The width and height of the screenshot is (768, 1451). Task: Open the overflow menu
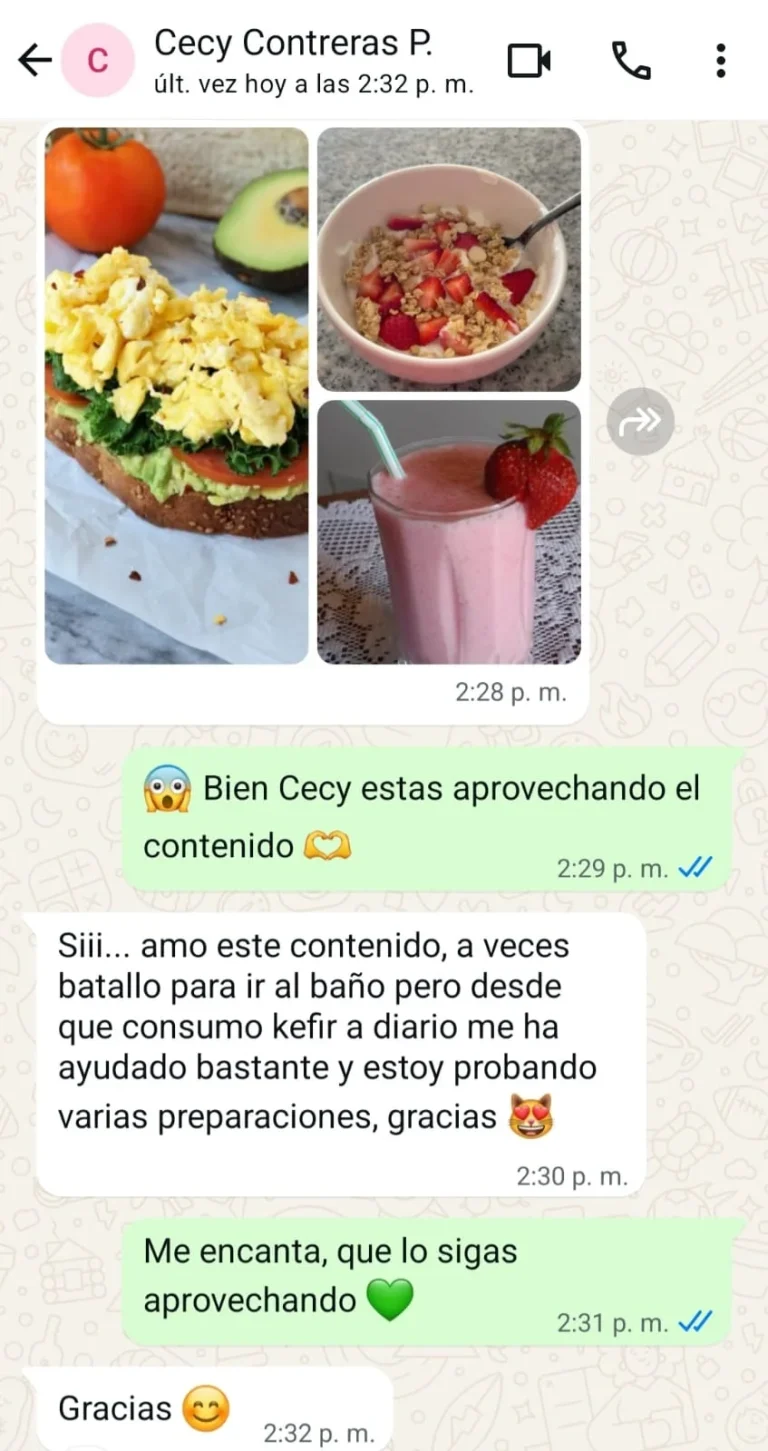(720, 61)
